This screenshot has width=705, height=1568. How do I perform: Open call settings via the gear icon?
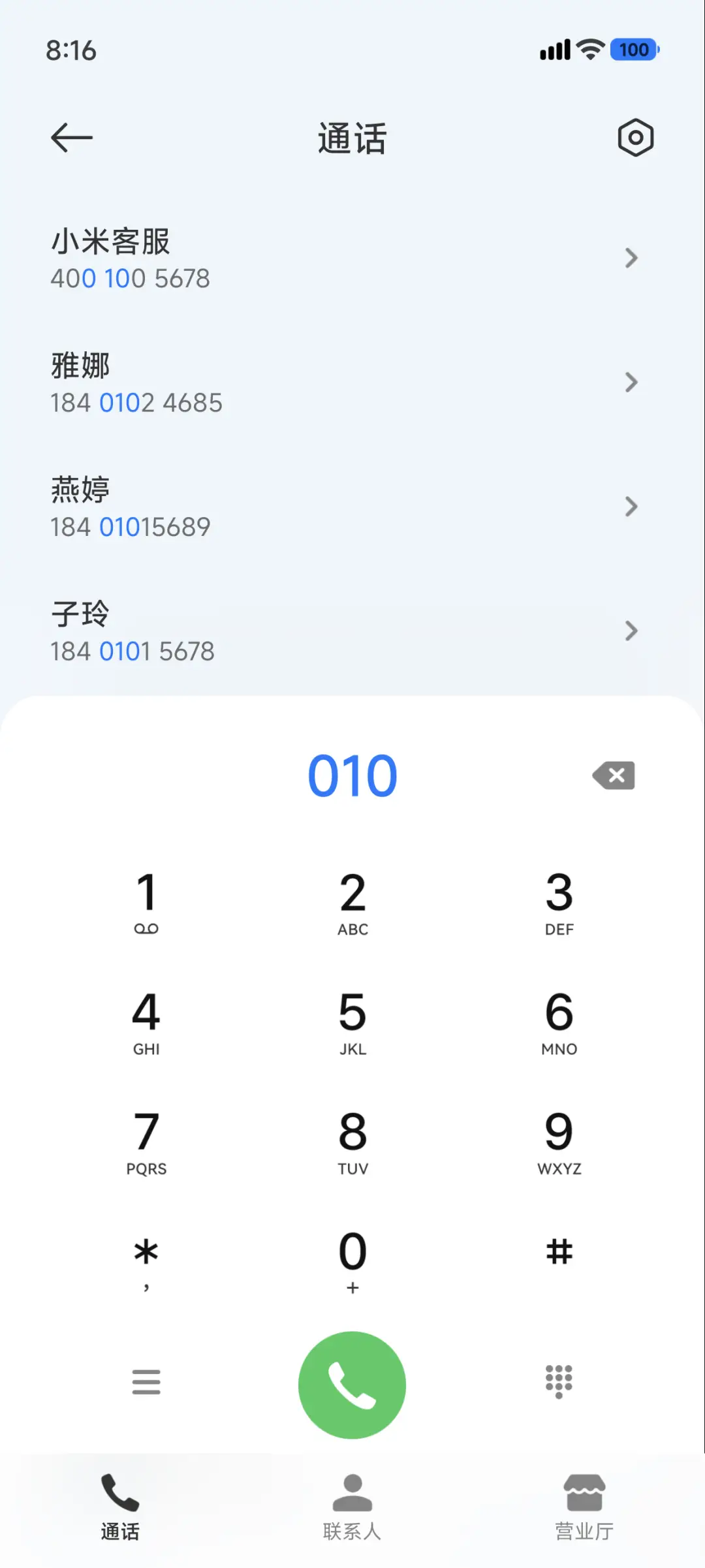click(634, 138)
